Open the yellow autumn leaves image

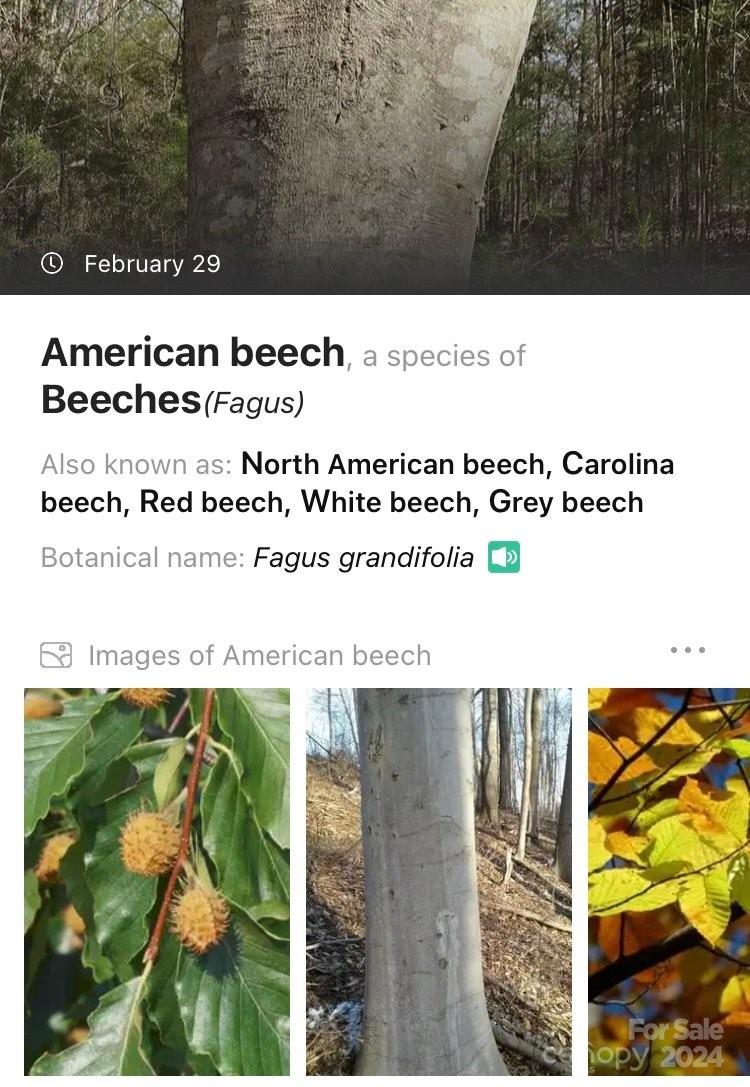(668, 880)
